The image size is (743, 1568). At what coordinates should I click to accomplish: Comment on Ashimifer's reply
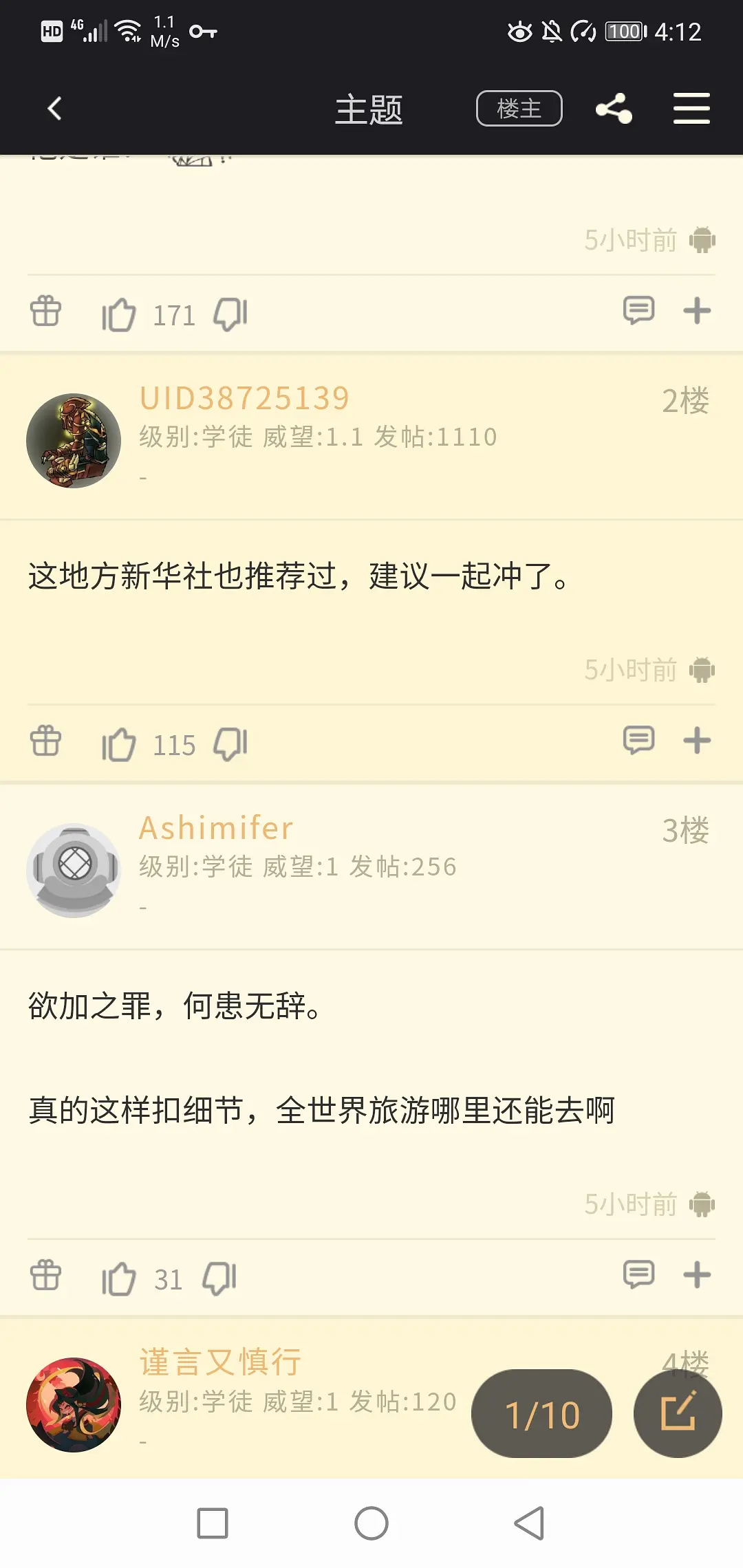638,1274
